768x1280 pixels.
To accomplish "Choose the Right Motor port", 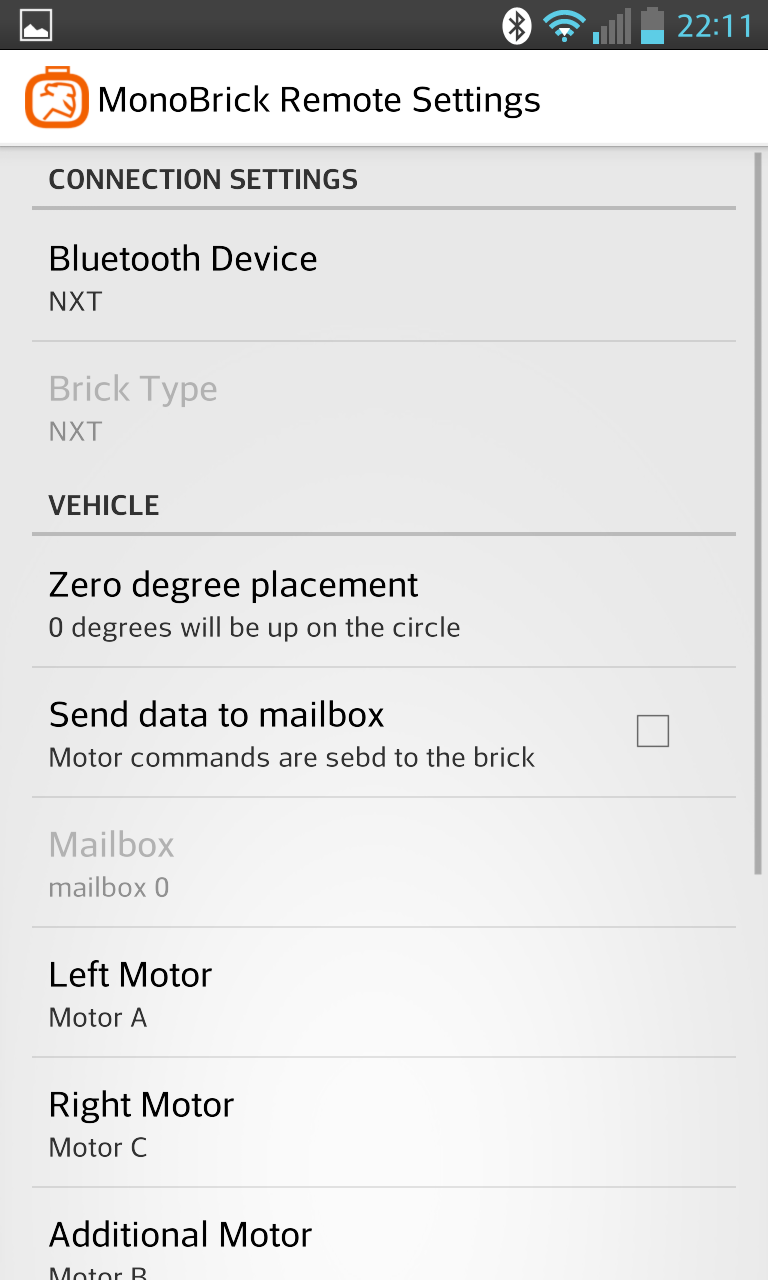I will pyautogui.click(x=384, y=1122).
